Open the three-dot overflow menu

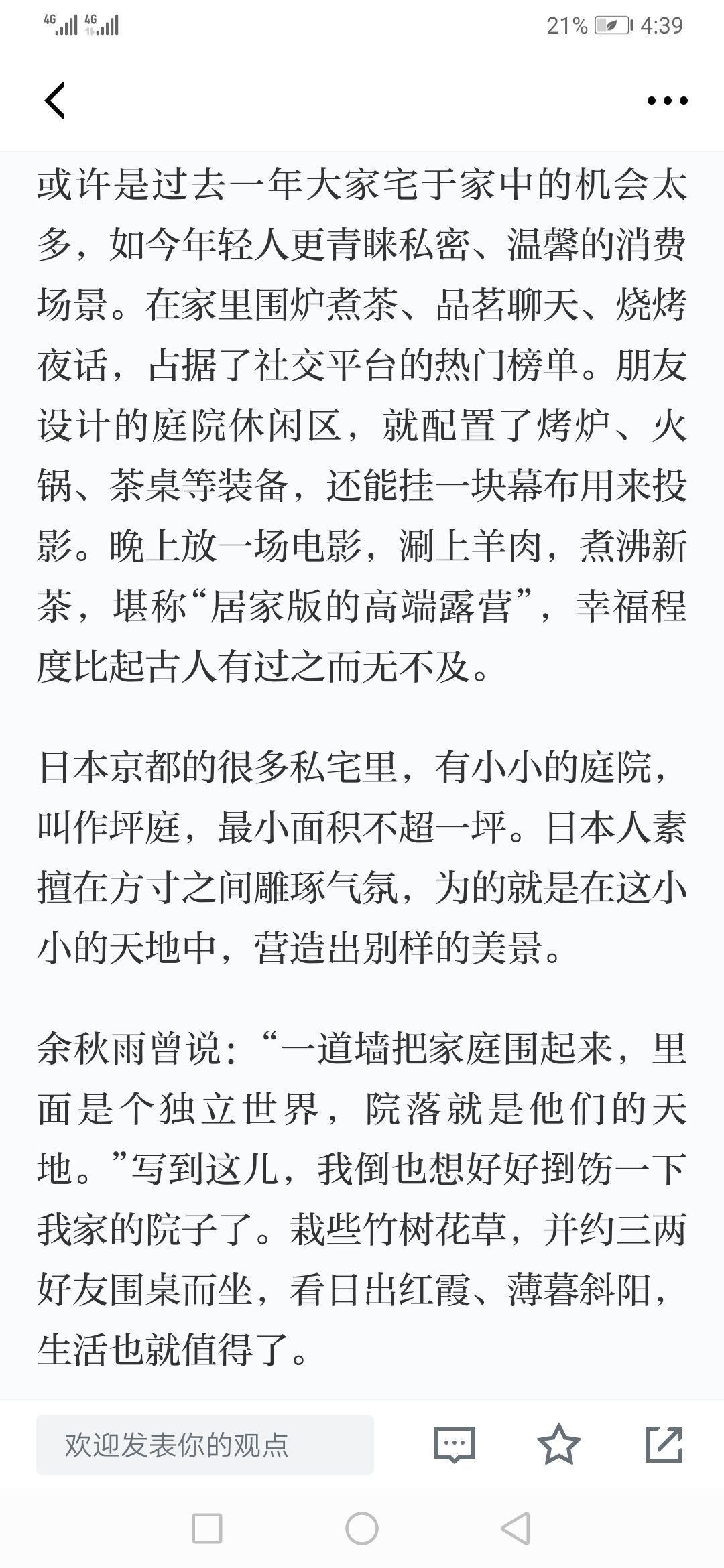click(667, 101)
